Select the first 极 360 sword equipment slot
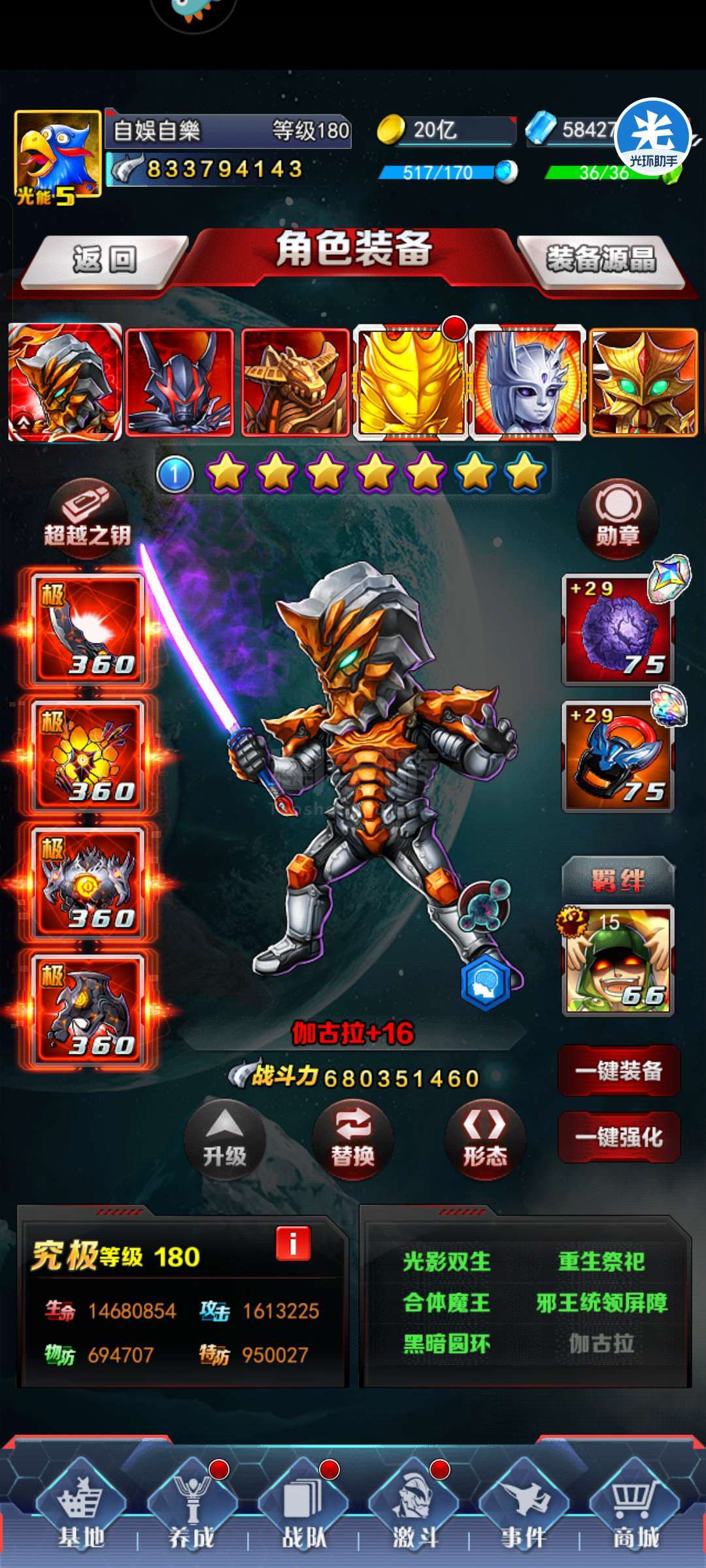 [89, 629]
